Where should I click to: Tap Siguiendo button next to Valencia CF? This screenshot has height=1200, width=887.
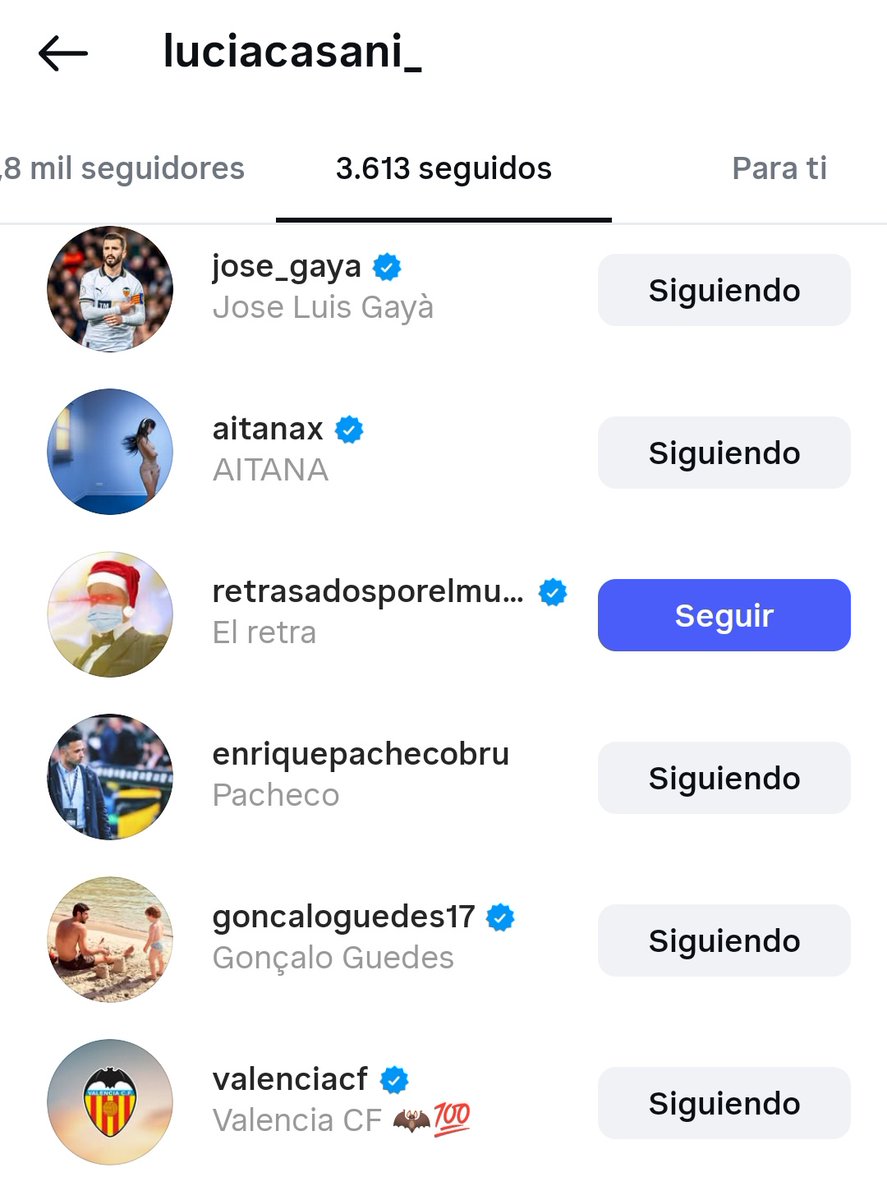(x=724, y=1103)
